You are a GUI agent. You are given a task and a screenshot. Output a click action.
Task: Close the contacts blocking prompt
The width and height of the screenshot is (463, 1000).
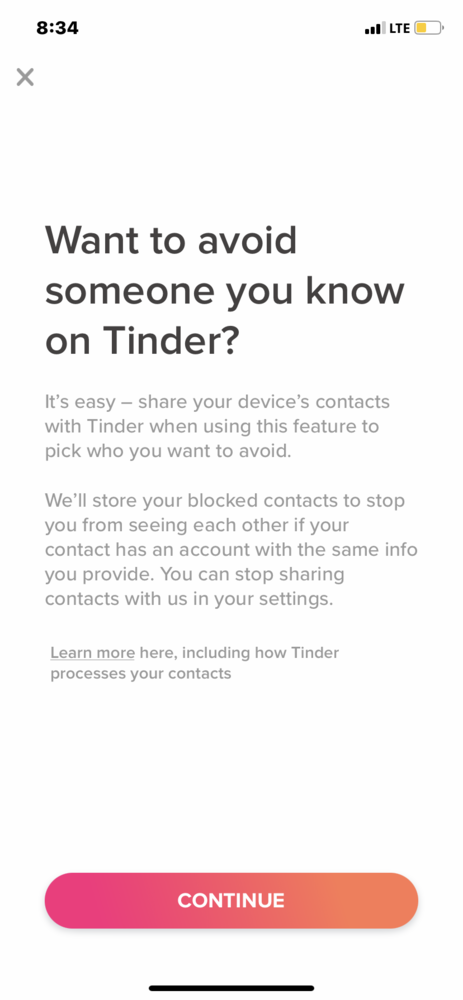(25, 77)
